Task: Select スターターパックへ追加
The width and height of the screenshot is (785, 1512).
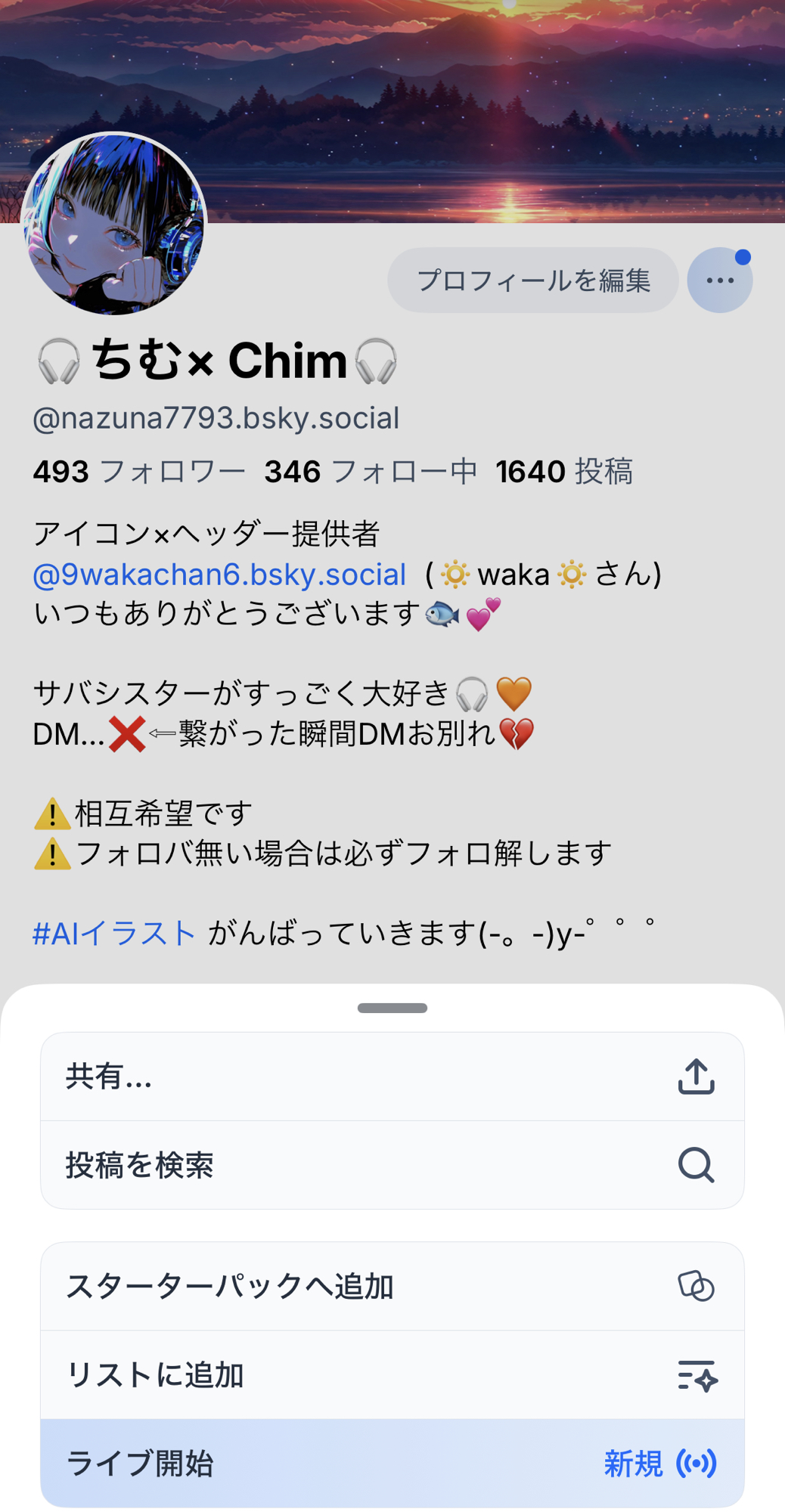Action: point(392,1286)
